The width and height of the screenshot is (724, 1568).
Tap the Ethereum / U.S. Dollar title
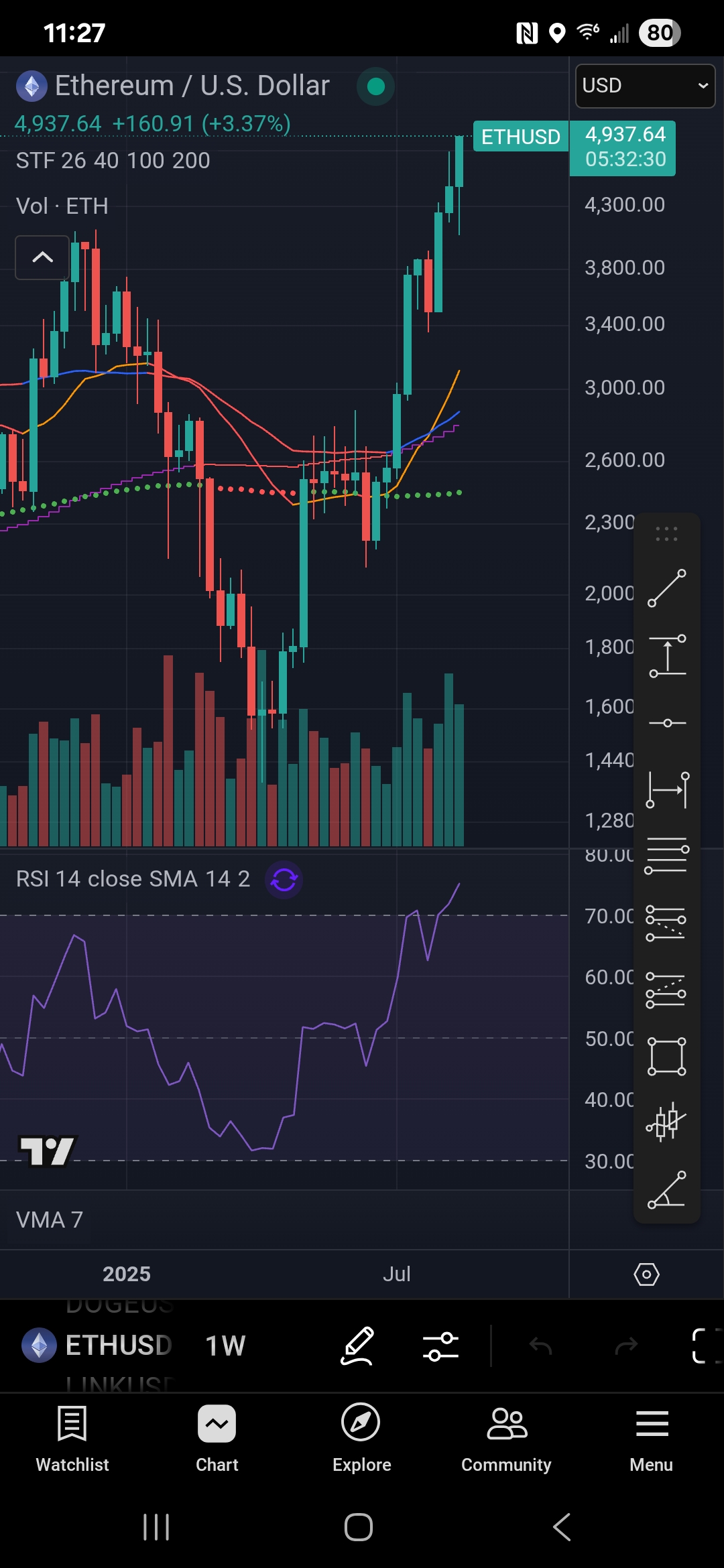[x=192, y=86]
